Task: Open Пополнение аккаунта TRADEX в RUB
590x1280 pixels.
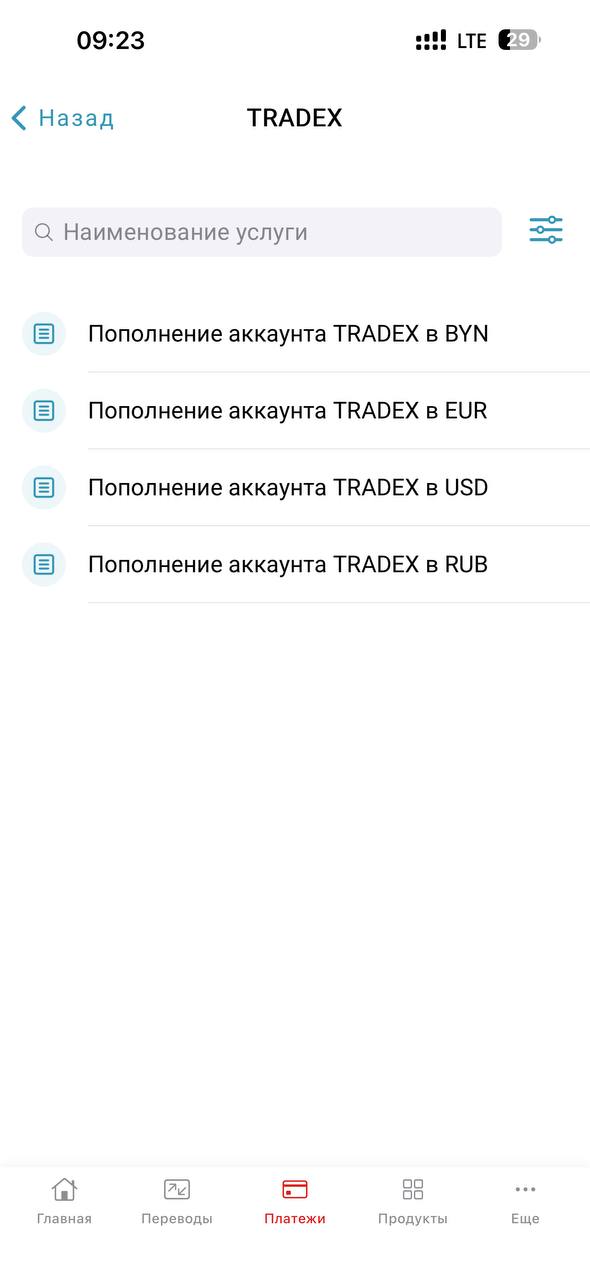Action: pos(295,565)
